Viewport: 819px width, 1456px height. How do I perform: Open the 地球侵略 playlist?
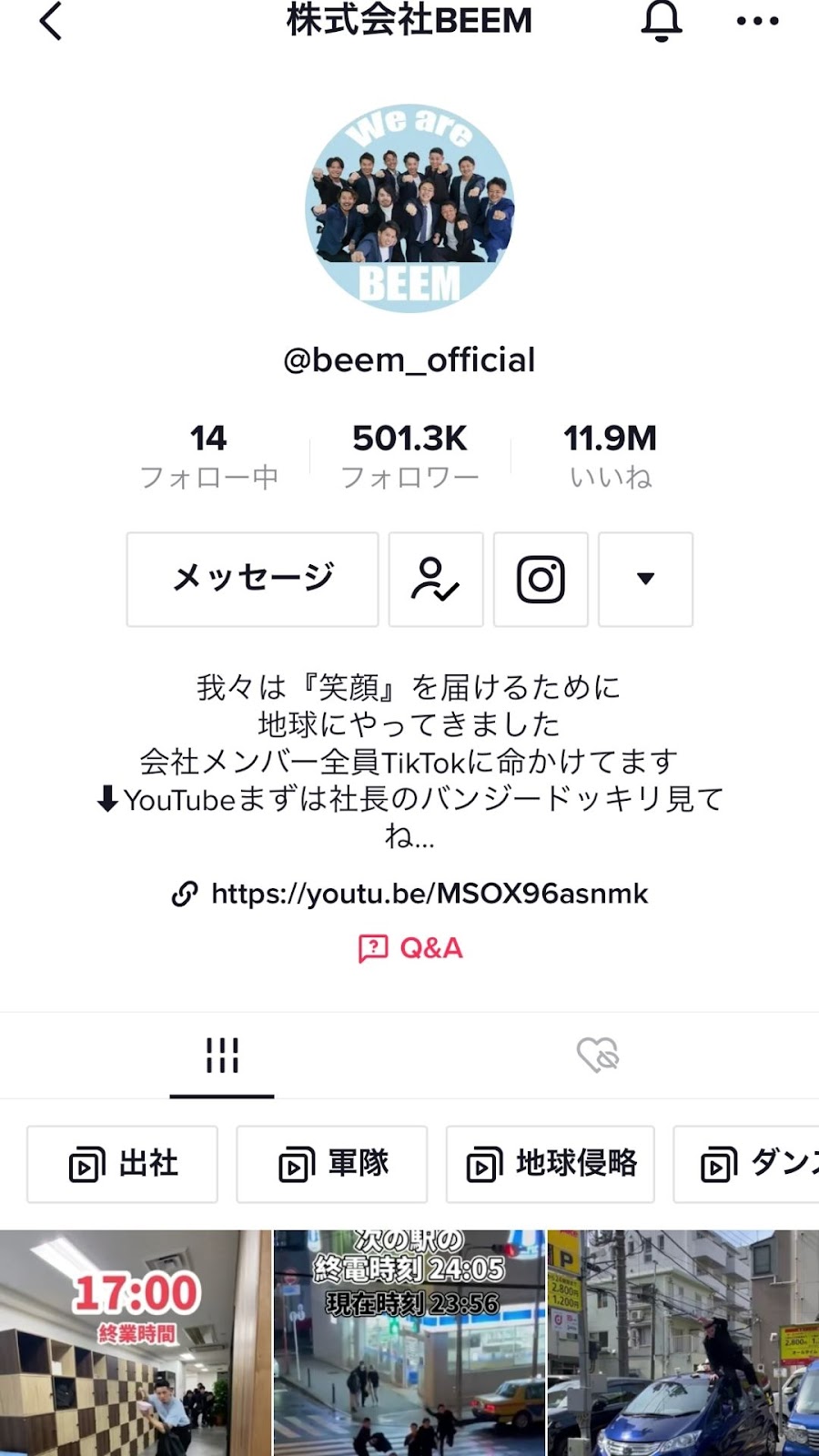[551, 1164]
